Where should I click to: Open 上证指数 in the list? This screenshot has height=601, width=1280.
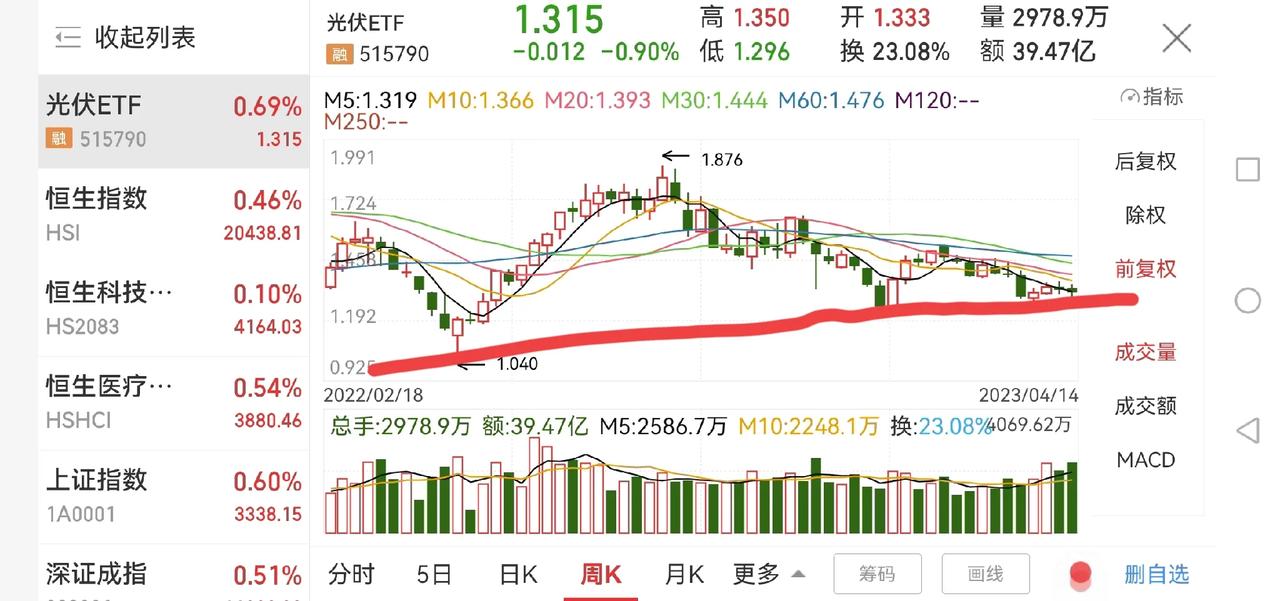click(x=173, y=496)
